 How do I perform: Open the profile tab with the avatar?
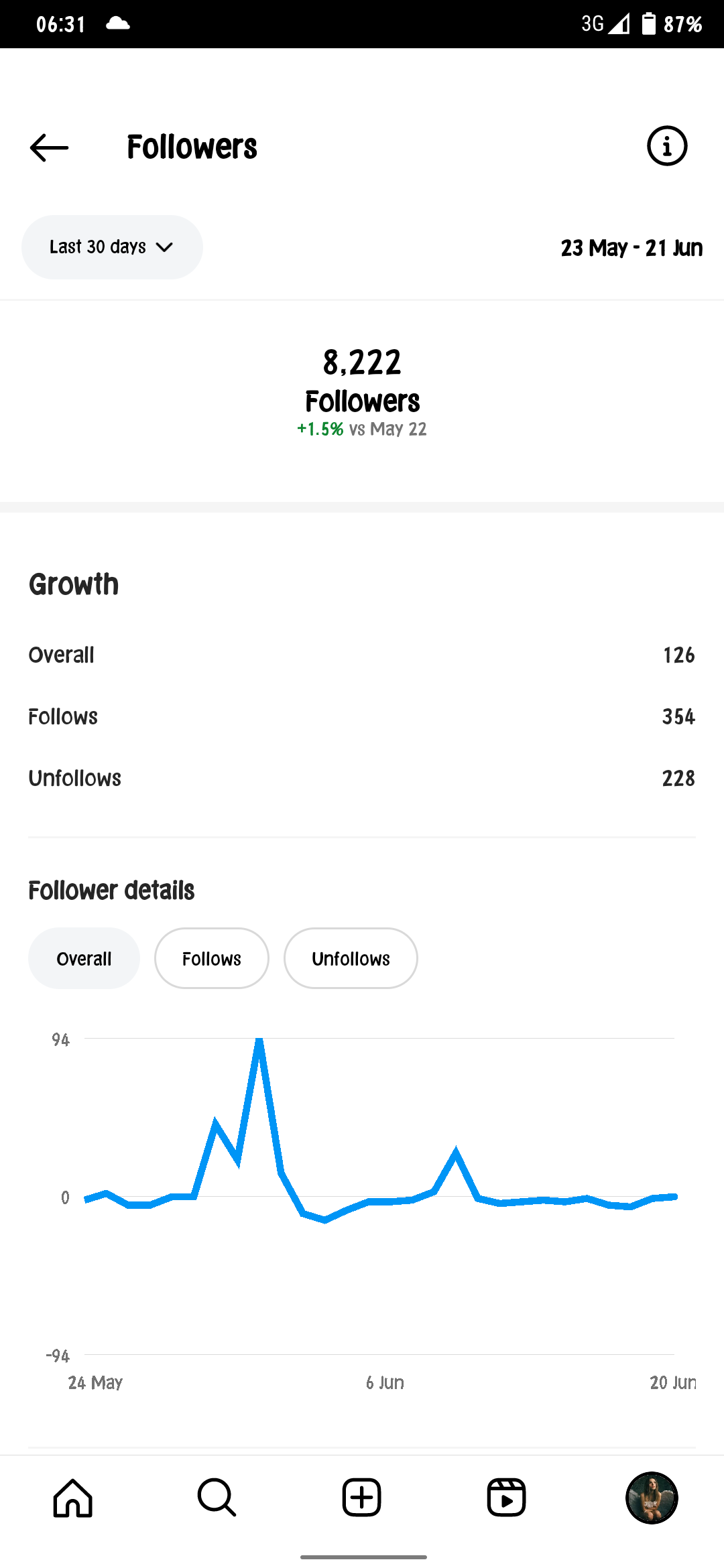(x=652, y=1498)
